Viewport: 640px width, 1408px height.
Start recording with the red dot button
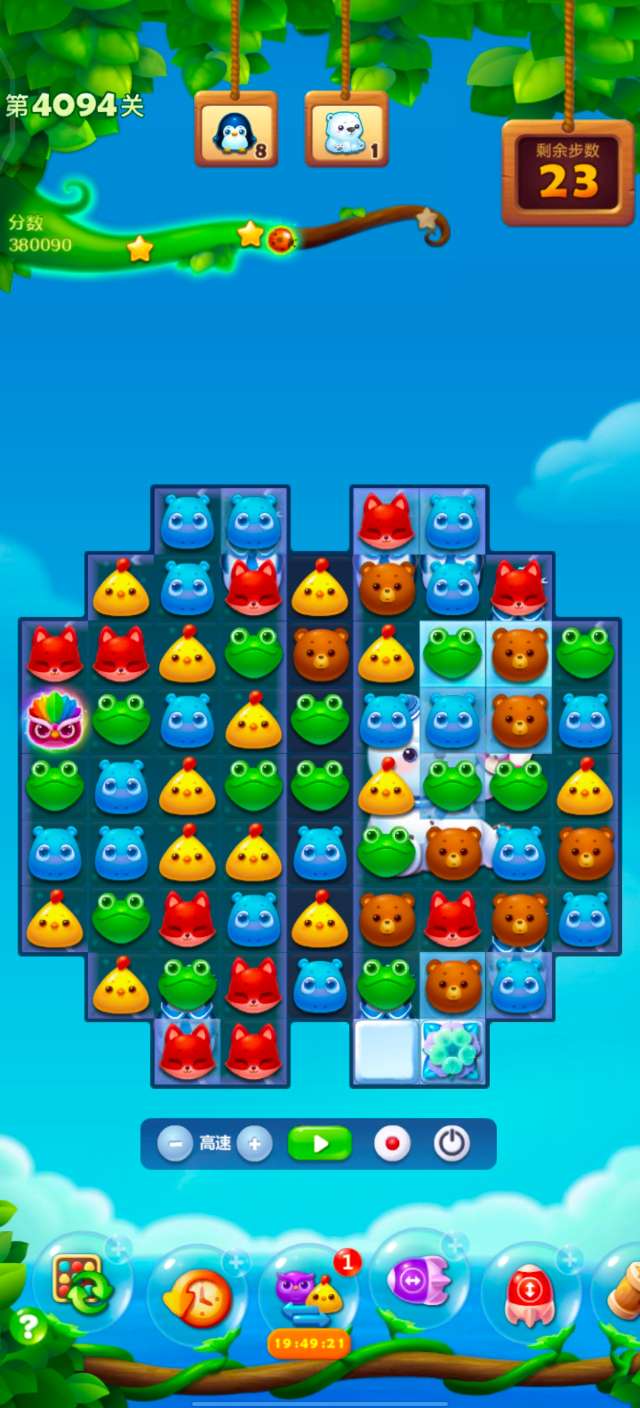coord(392,1143)
